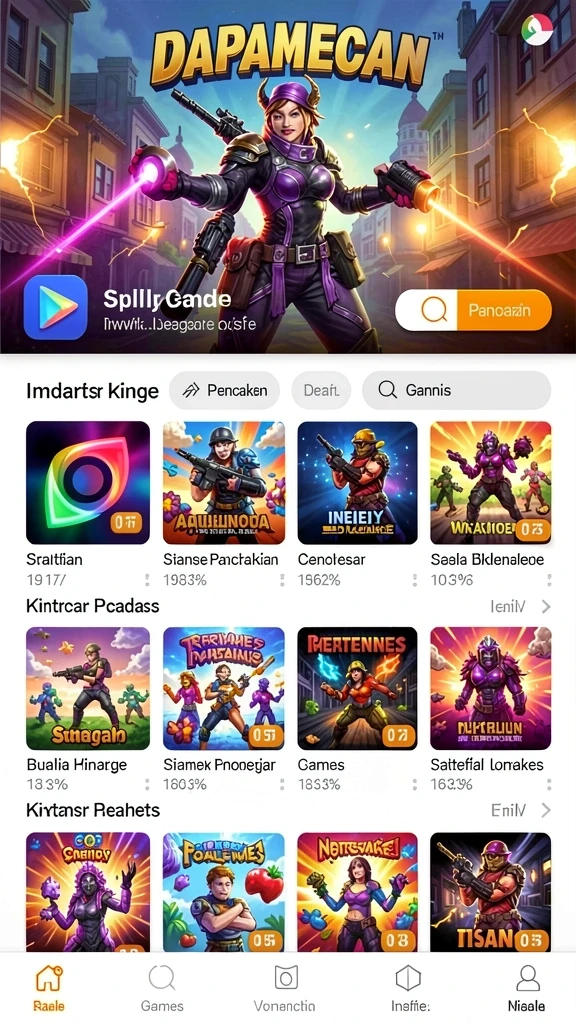576x1024 pixels.
Task: Open the profile avatar at top right
Action: (x=537, y=29)
